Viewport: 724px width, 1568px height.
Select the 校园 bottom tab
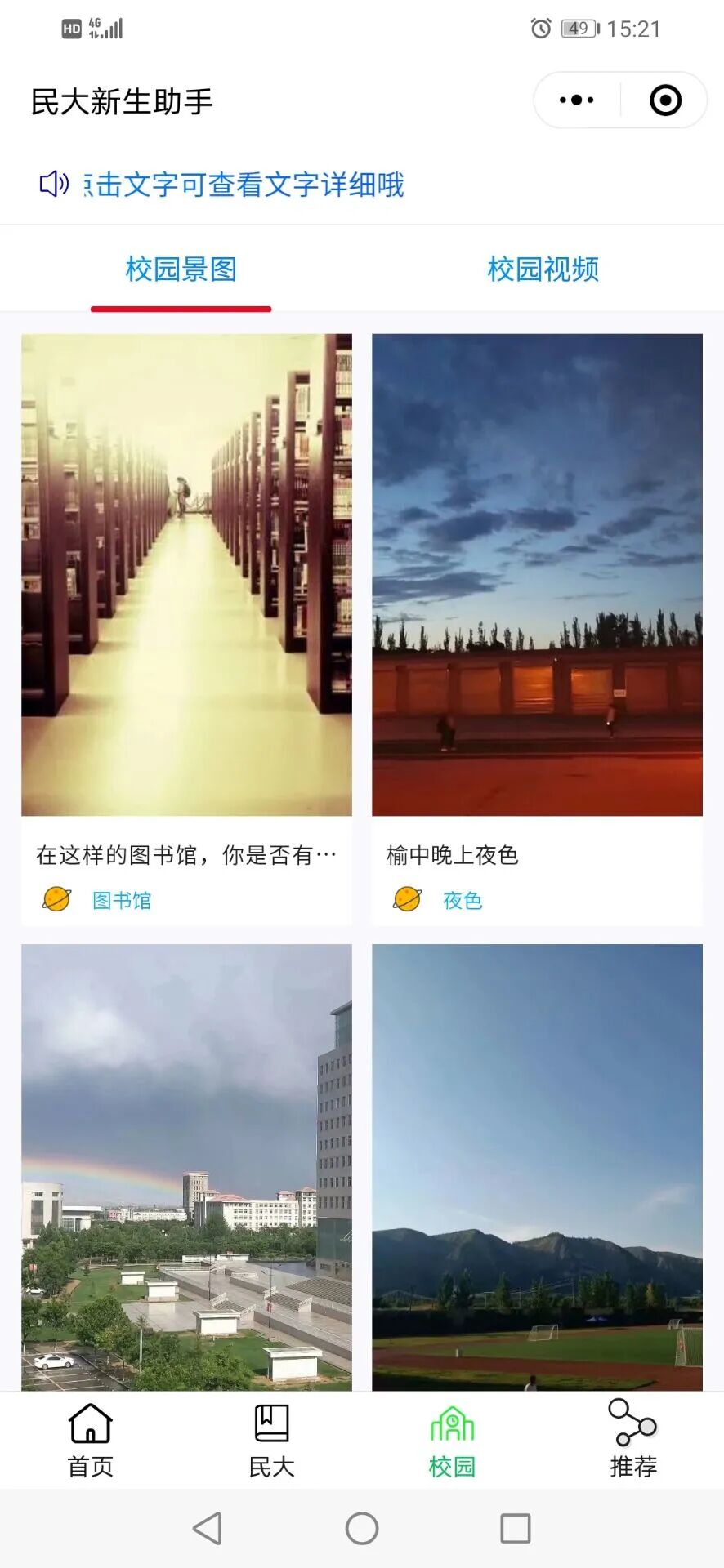point(452,1442)
